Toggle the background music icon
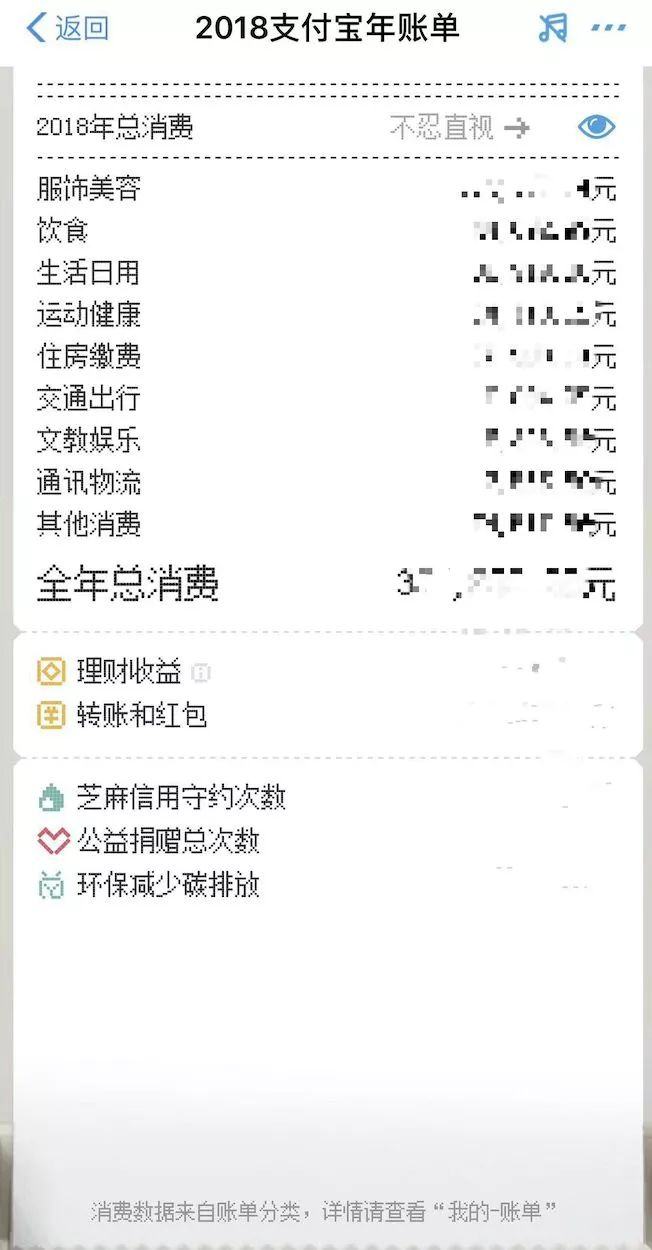The width and height of the screenshot is (652, 1250). (x=552, y=28)
